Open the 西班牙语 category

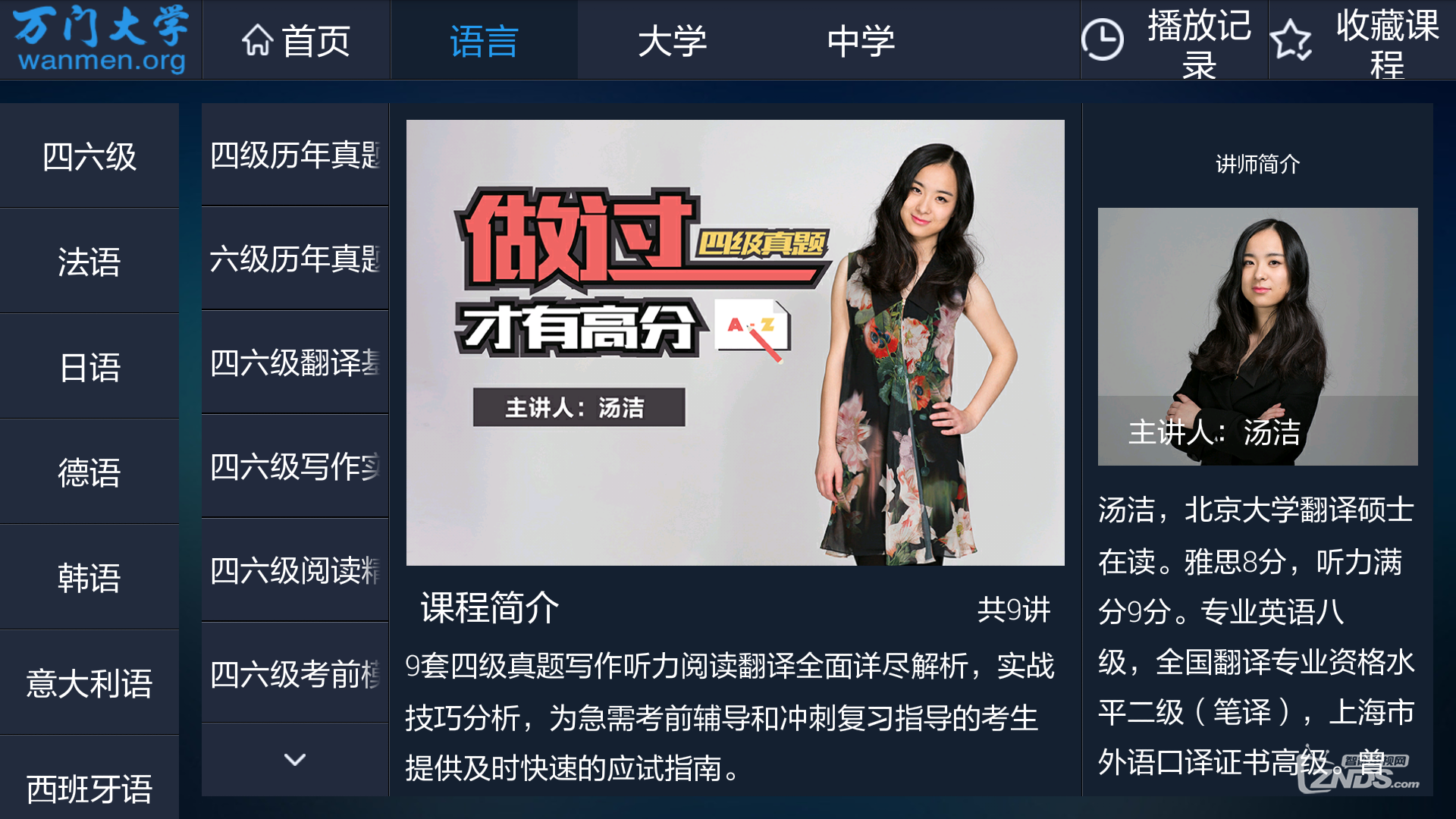click(89, 787)
